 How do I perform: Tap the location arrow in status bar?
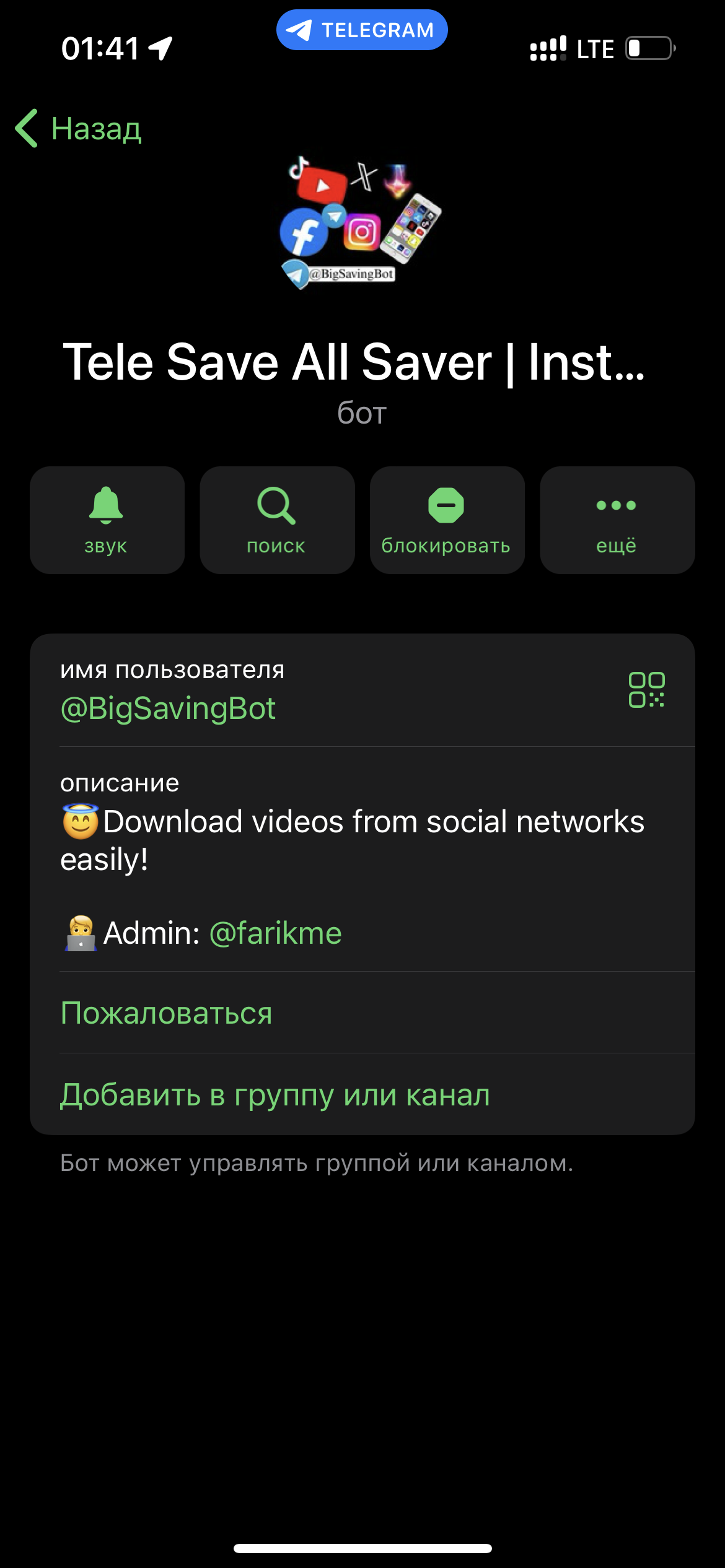tap(160, 48)
